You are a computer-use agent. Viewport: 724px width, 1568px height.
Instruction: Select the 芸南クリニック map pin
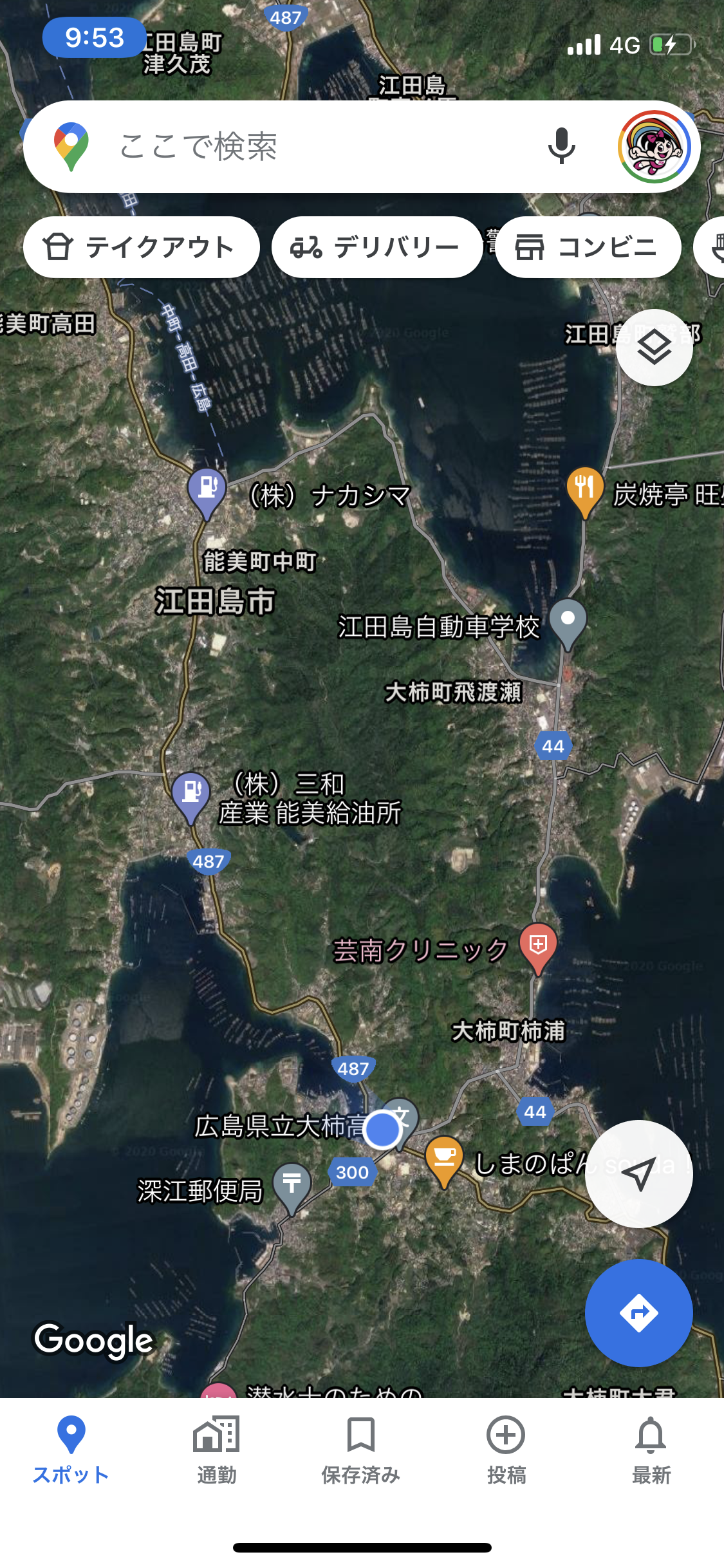(538, 946)
